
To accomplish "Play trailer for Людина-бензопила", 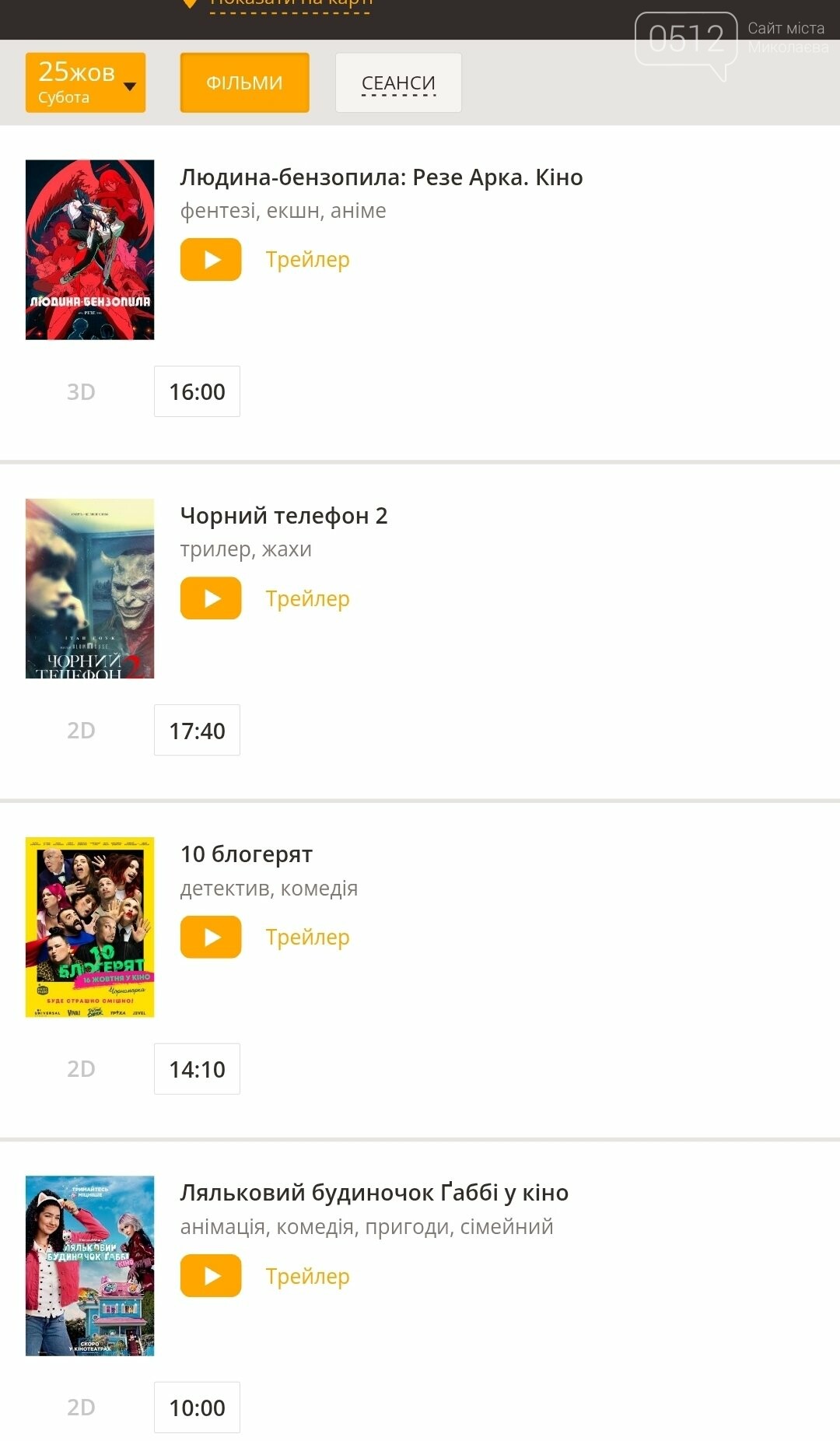I will 211,259.
